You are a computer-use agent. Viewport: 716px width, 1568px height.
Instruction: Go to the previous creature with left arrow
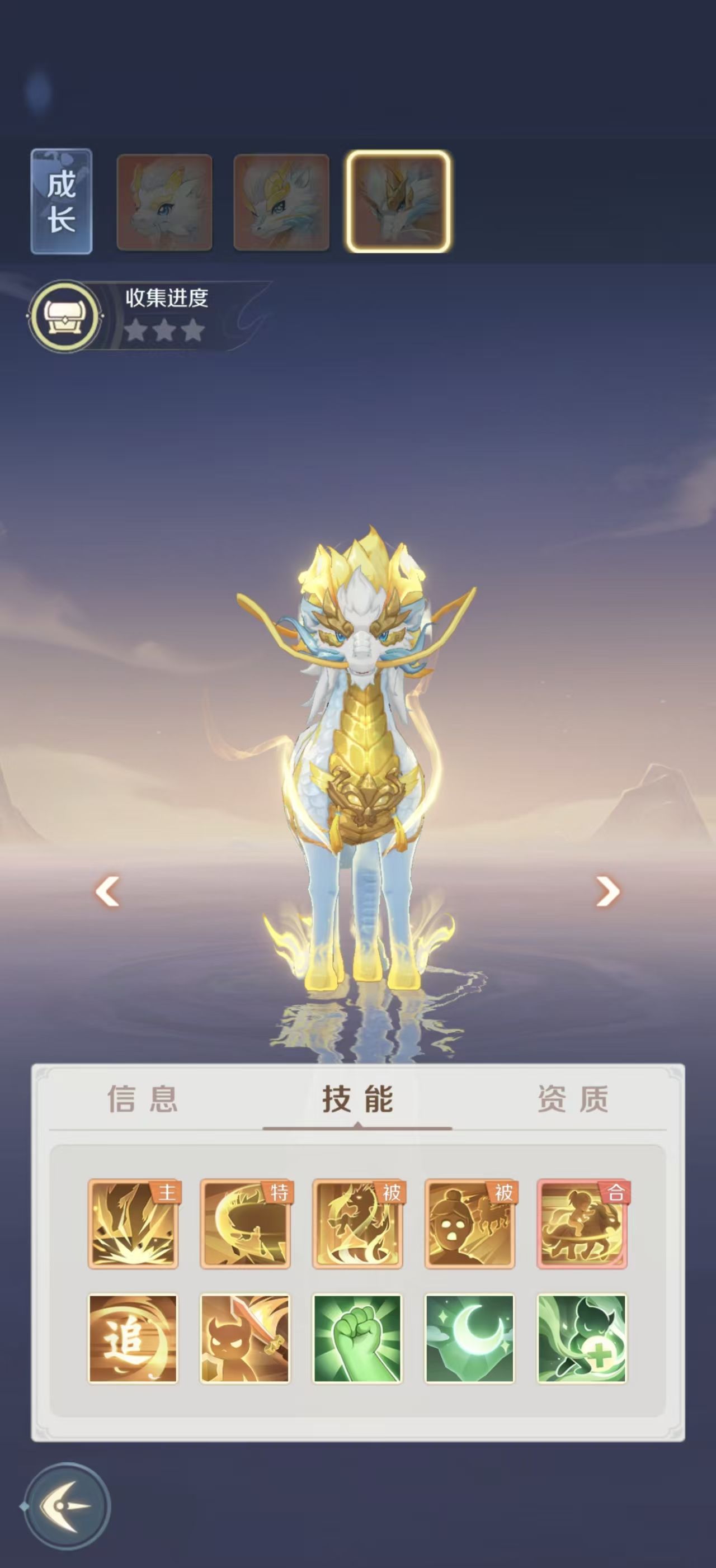pos(107,892)
